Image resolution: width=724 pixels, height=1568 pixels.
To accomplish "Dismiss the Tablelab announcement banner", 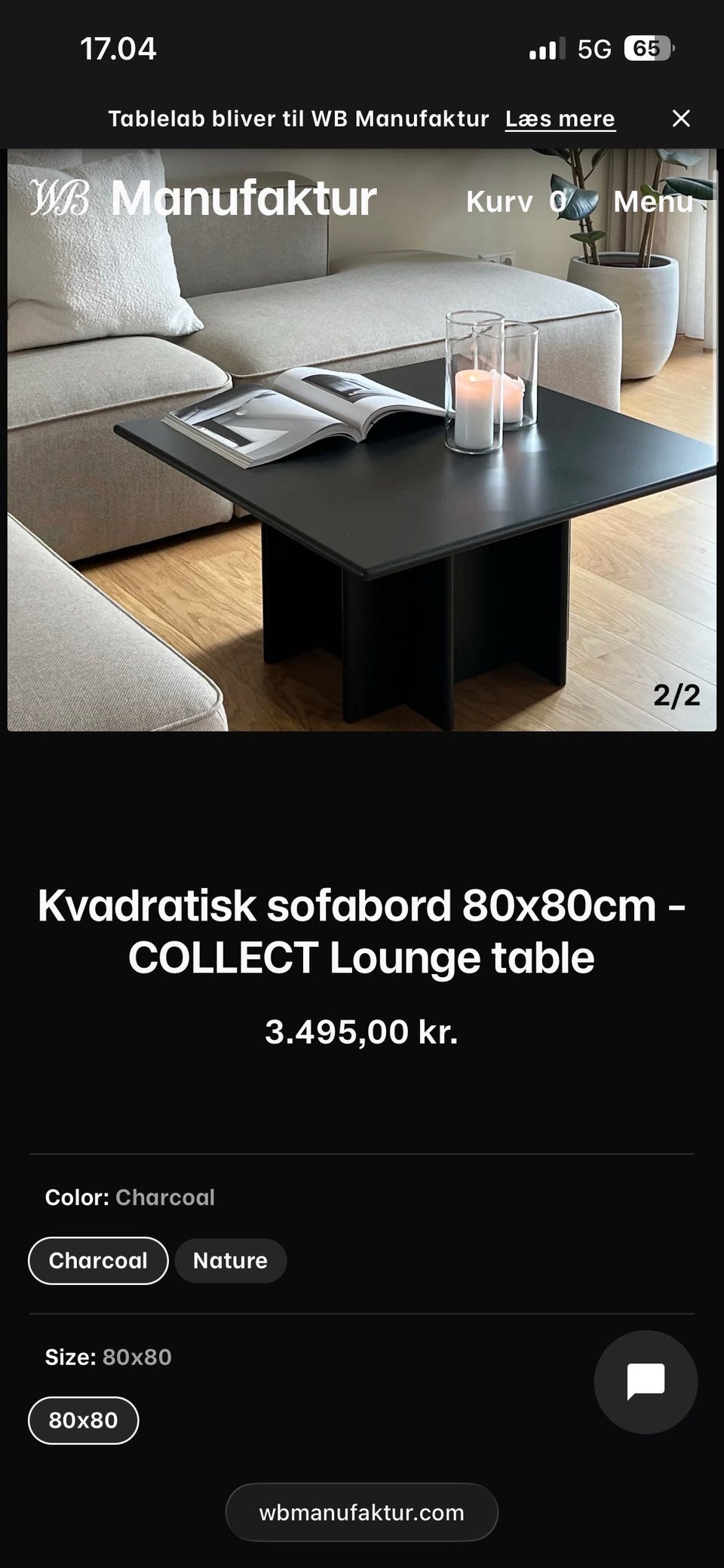I will tap(681, 118).
